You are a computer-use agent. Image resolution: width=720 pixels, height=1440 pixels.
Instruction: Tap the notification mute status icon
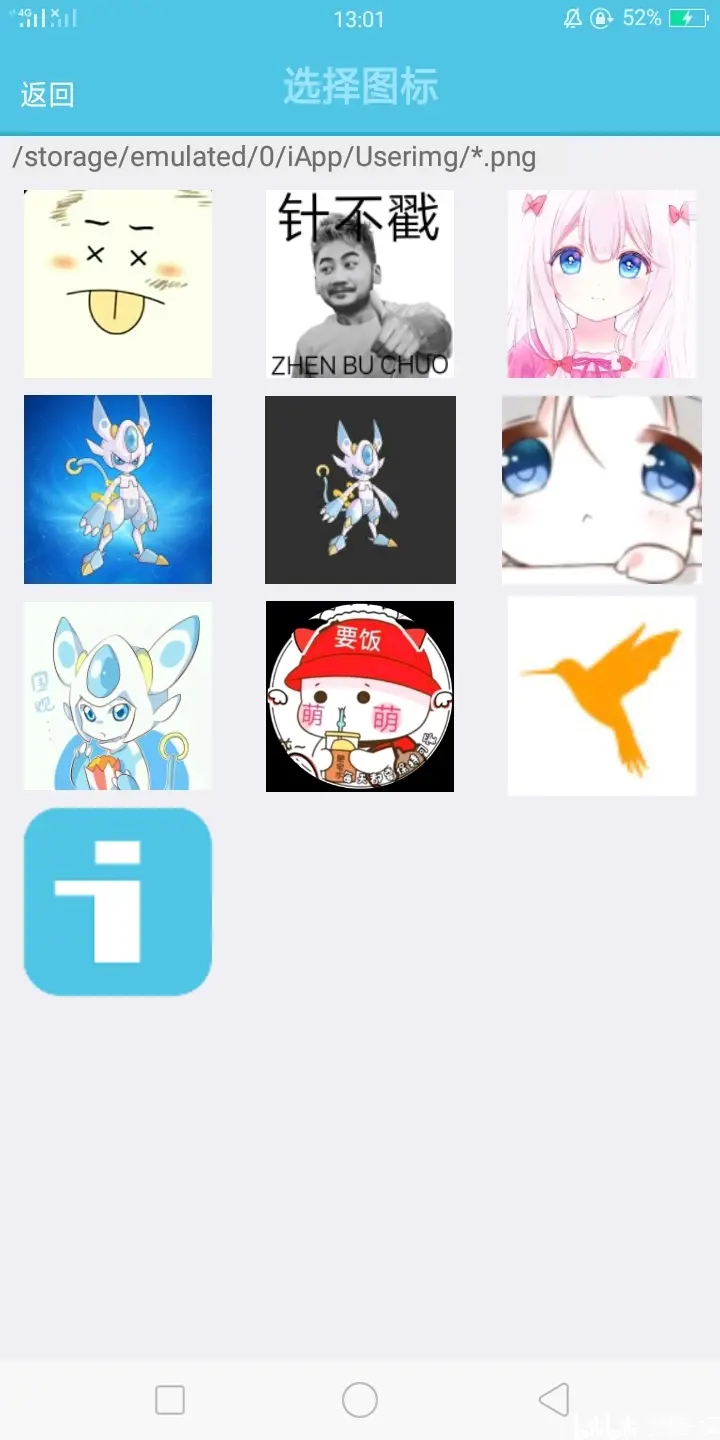click(573, 18)
